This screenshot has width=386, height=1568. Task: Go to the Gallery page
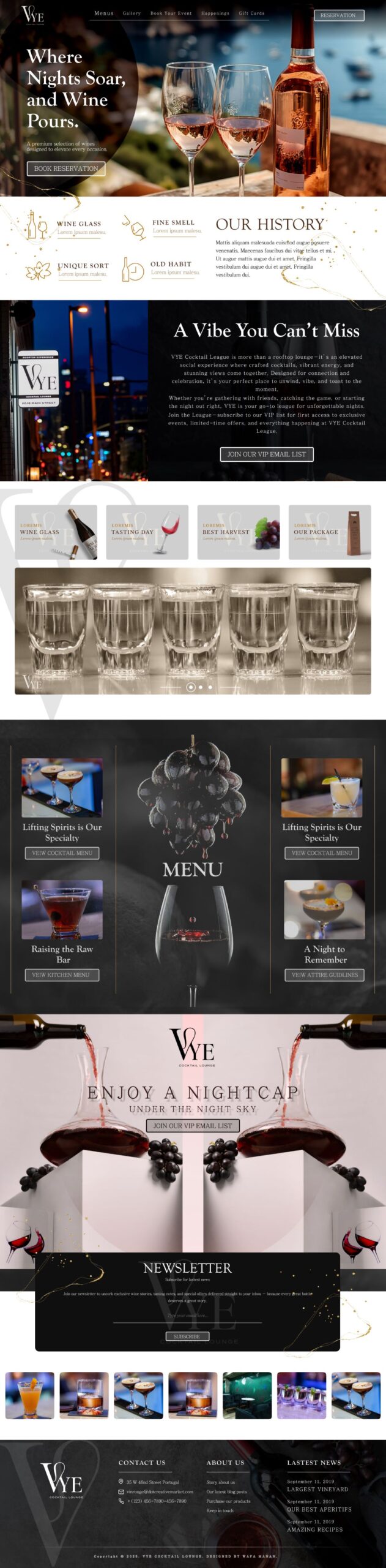(x=132, y=13)
